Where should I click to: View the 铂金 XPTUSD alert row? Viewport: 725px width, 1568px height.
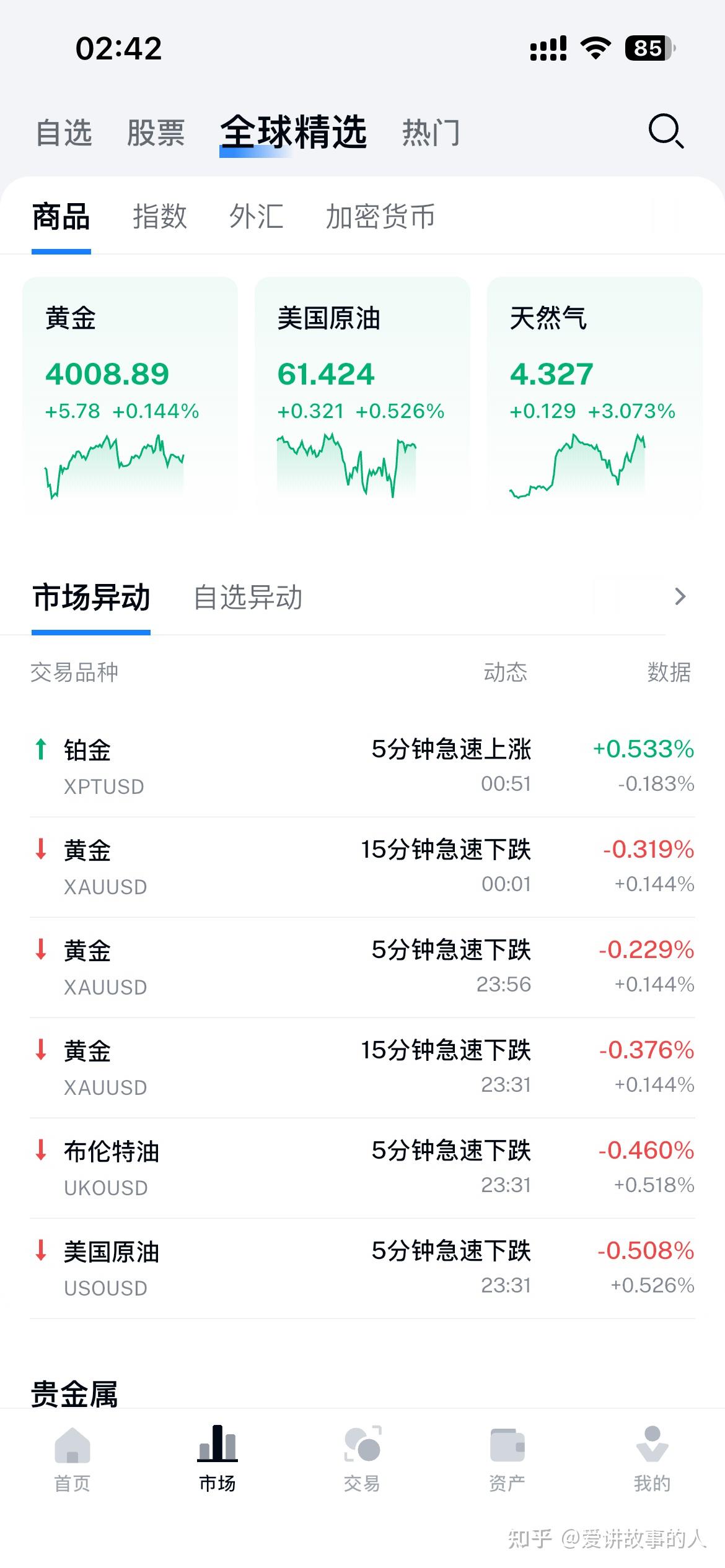tap(362, 765)
